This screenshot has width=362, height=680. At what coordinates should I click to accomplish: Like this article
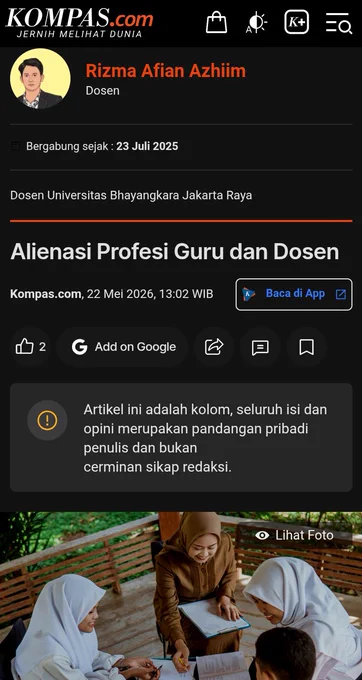pos(30,347)
